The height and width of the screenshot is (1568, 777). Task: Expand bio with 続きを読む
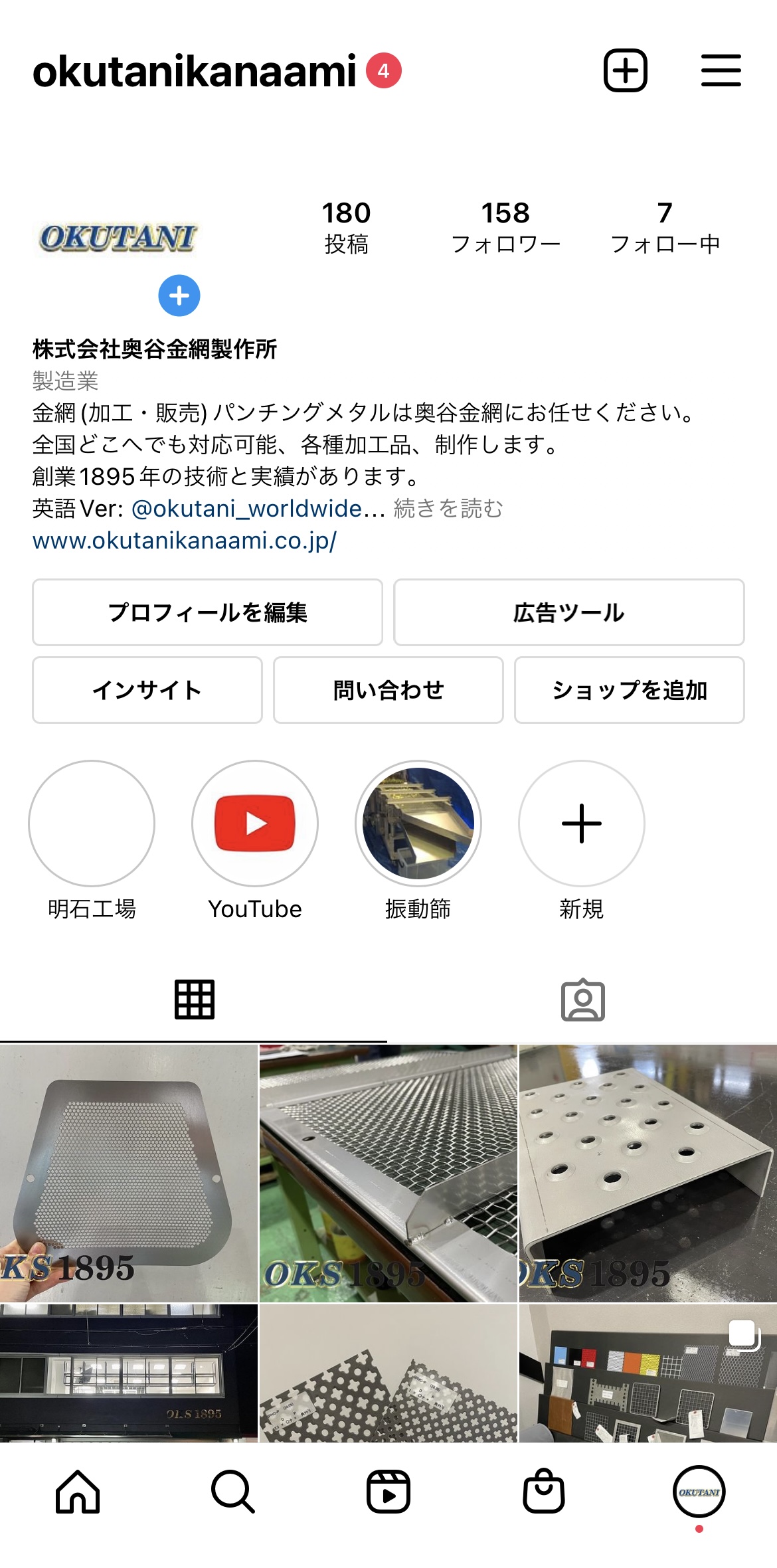(448, 509)
